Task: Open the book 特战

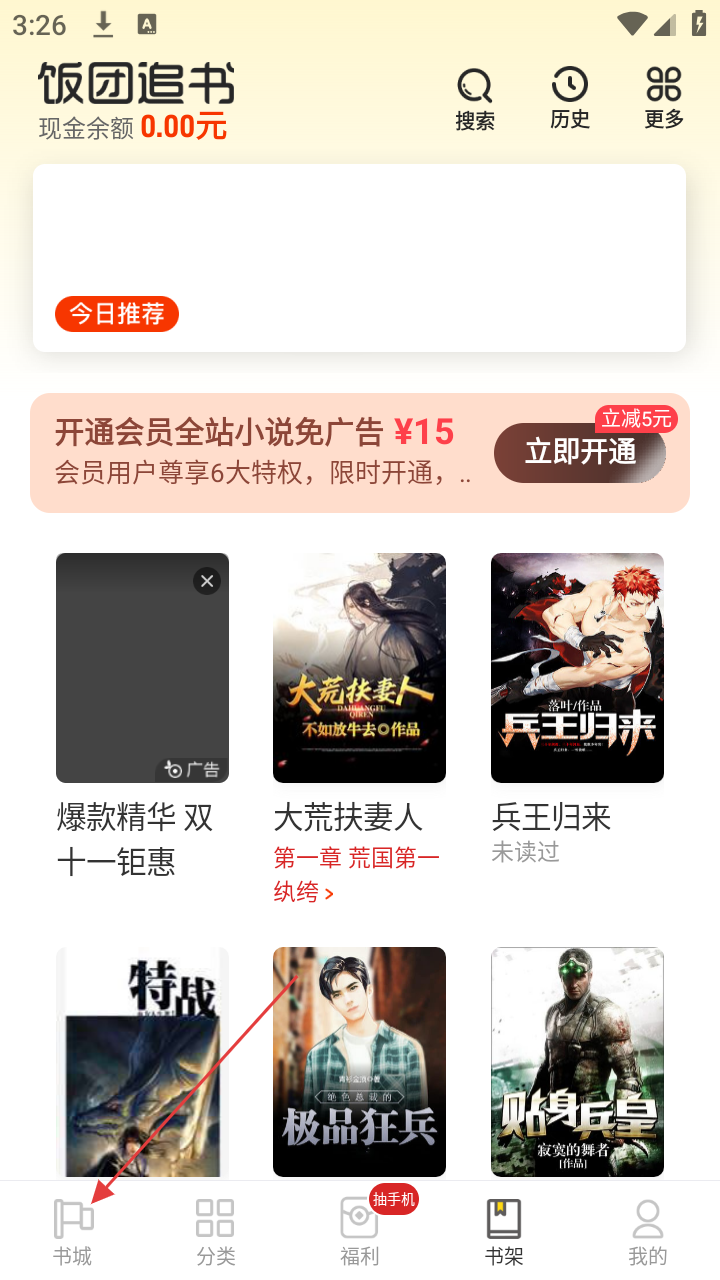Action: click(142, 1062)
